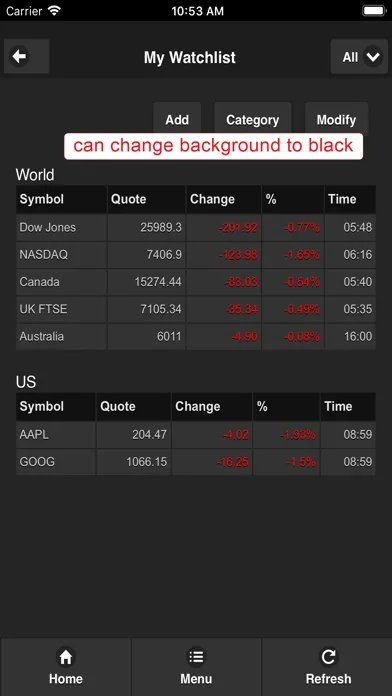This screenshot has height=696, width=392.
Task: Tap Add to add a symbol
Action: click(177, 119)
